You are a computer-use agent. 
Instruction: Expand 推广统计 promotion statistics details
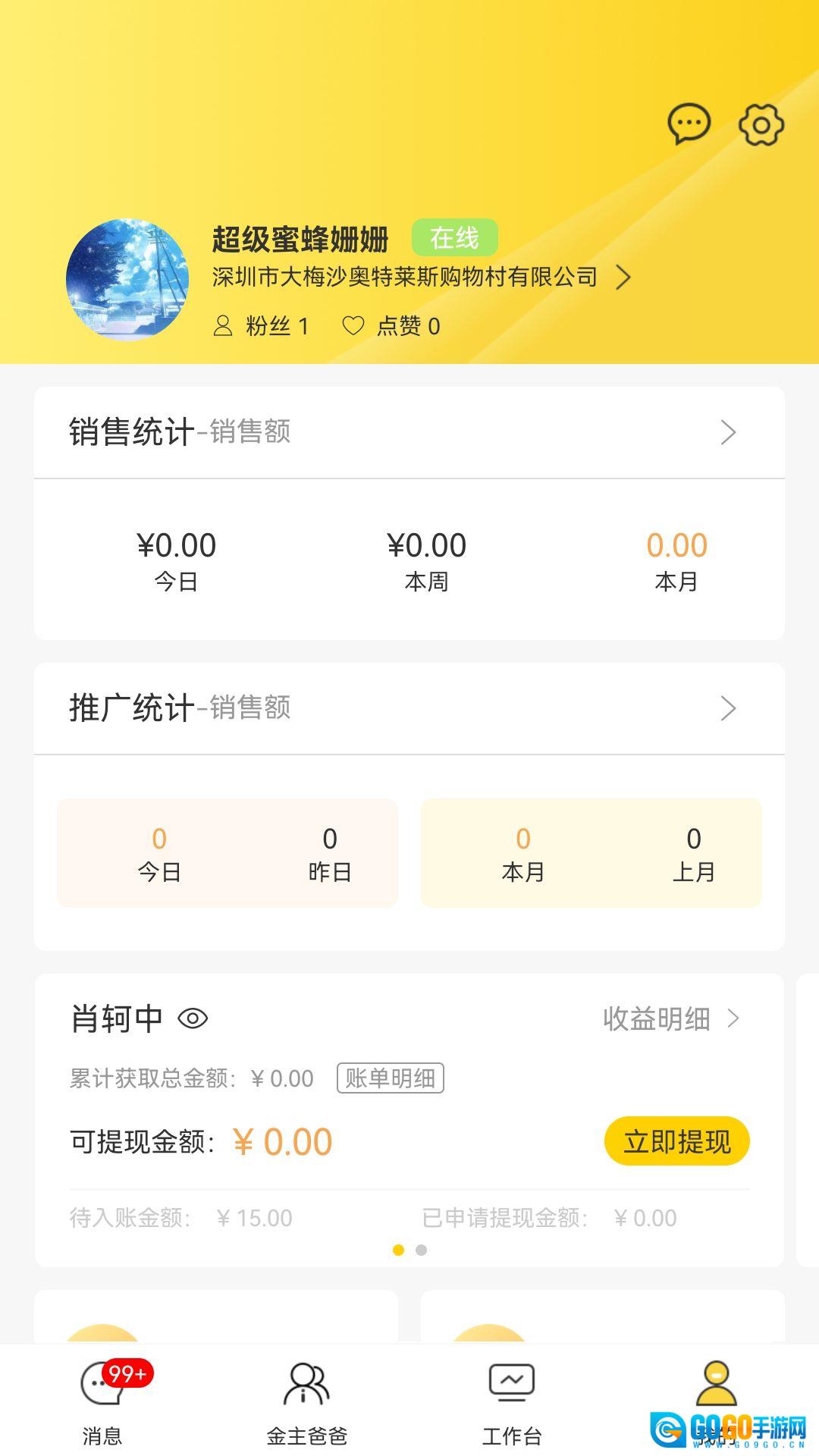tap(729, 708)
